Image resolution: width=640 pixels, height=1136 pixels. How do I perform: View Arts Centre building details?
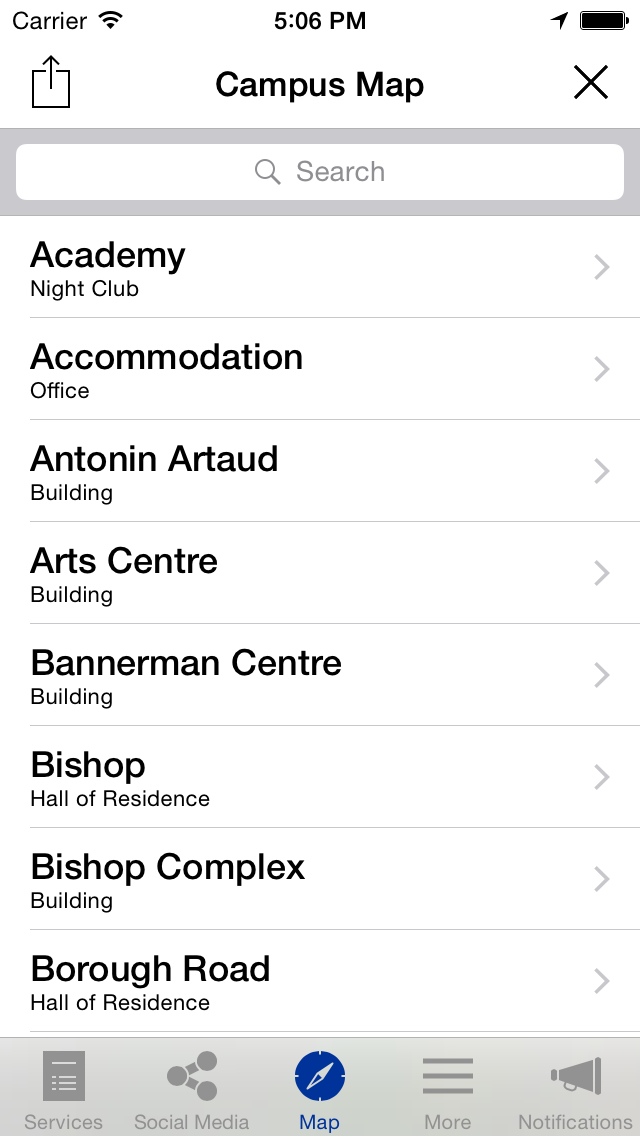coord(320,574)
